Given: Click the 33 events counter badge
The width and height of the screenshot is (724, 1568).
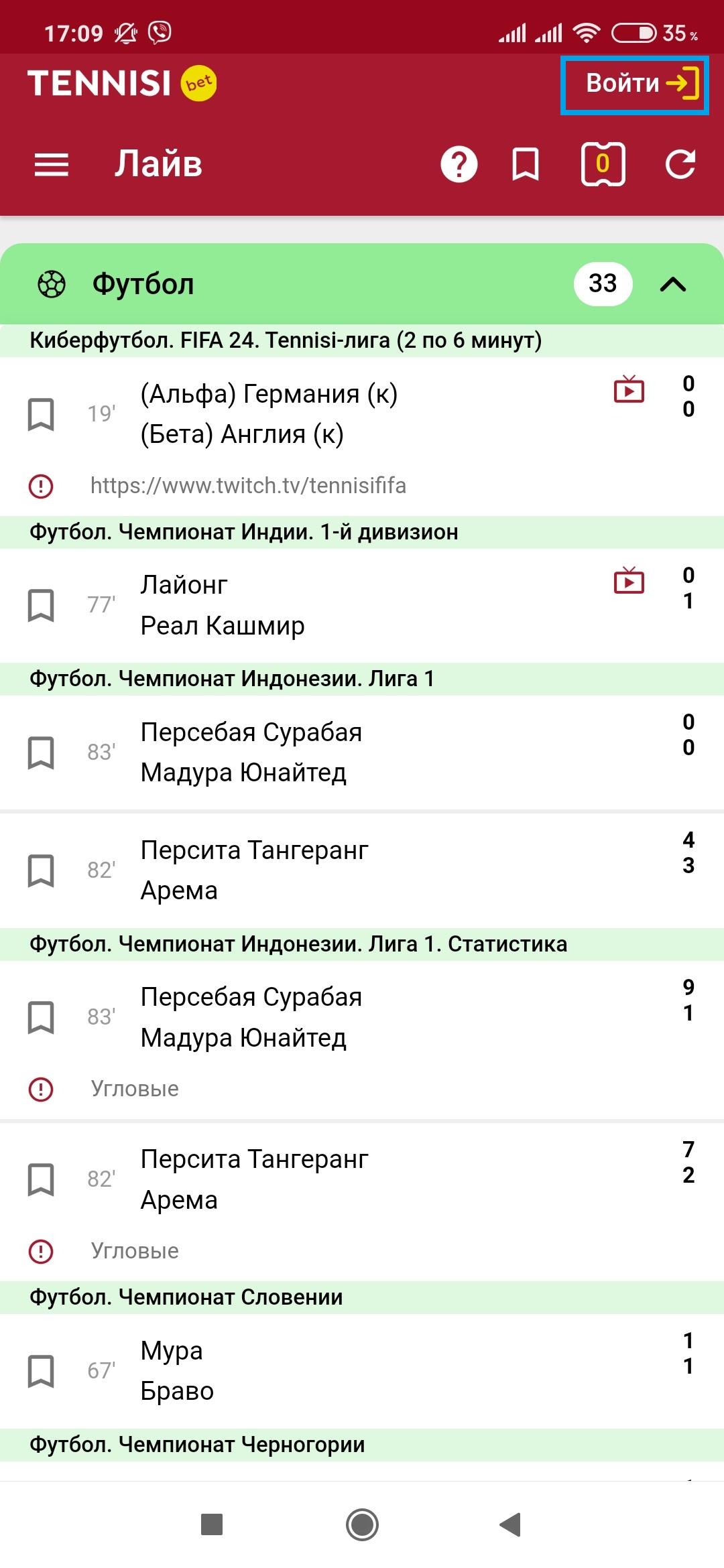Looking at the screenshot, I should coord(601,284).
